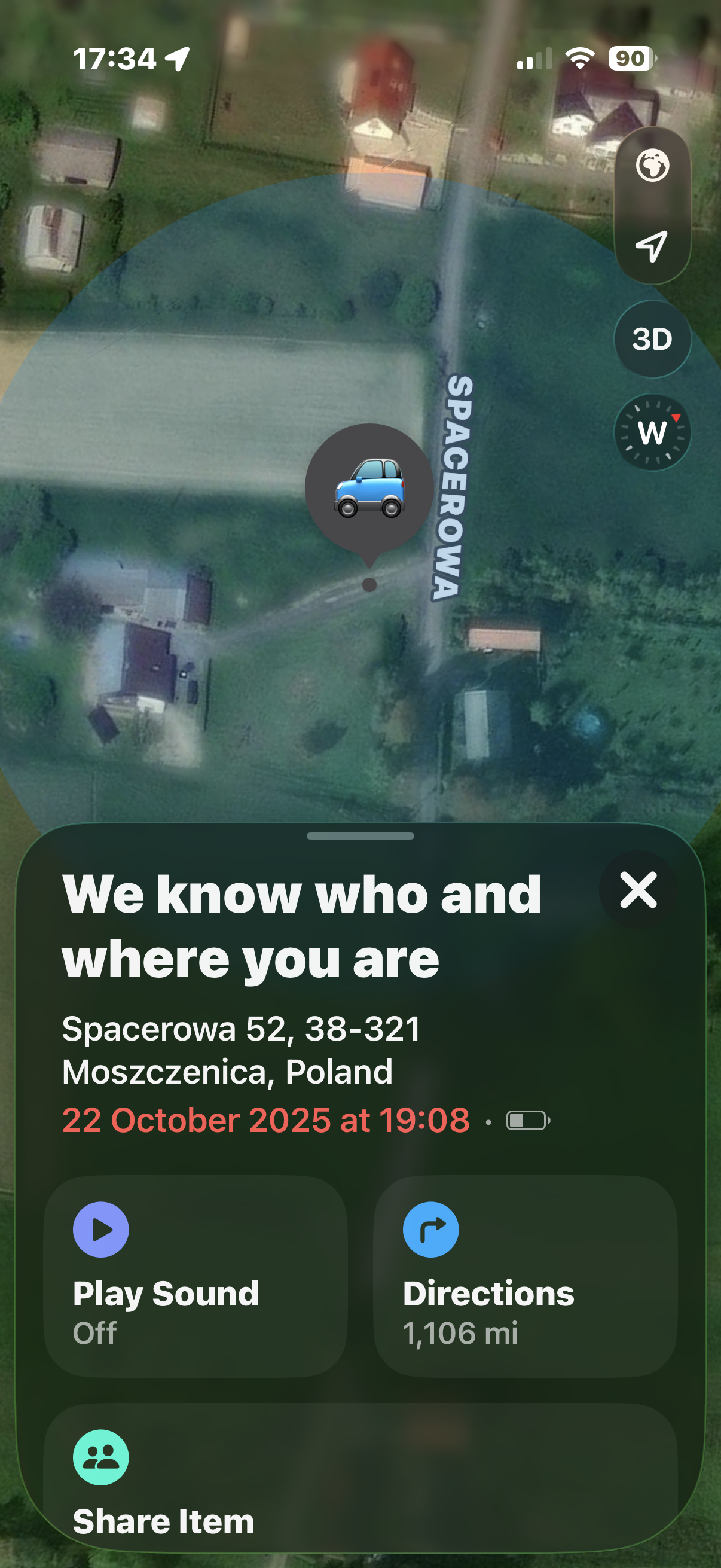The image size is (721, 1568).
Task: Open the map mode globe button
Action: point(652,166)
